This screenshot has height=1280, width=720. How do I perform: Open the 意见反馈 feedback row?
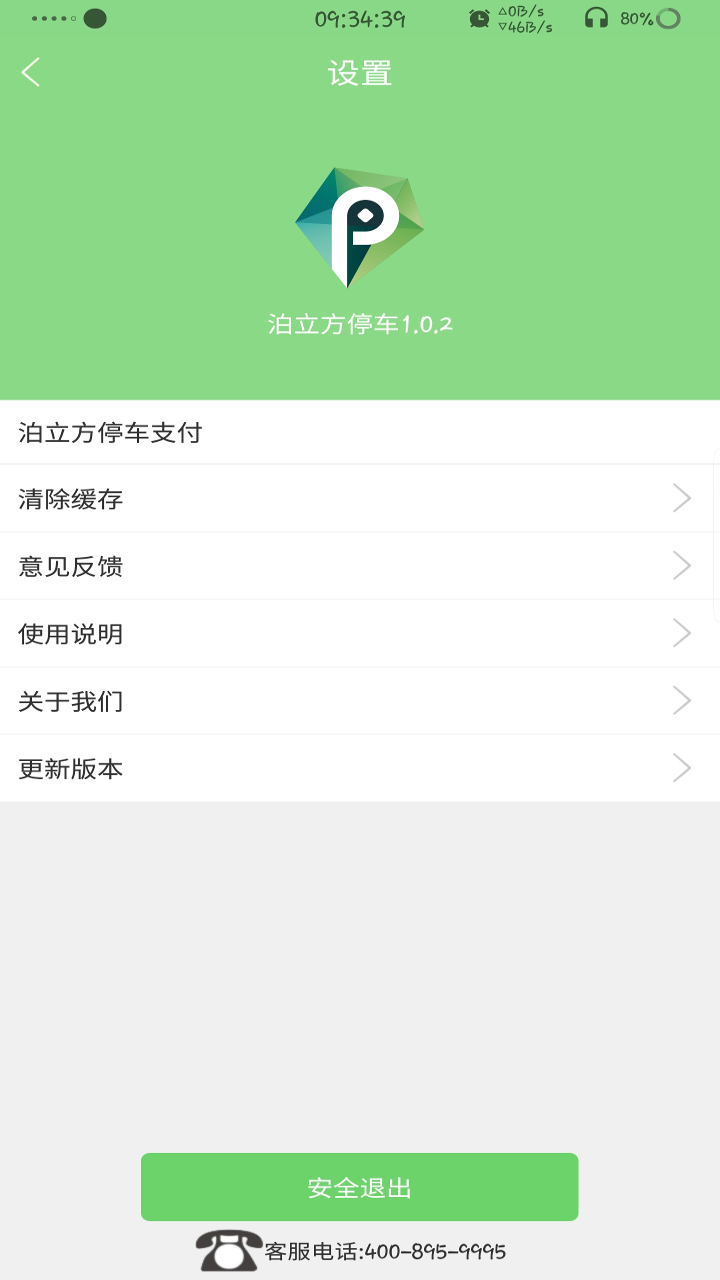pos(360,566)
